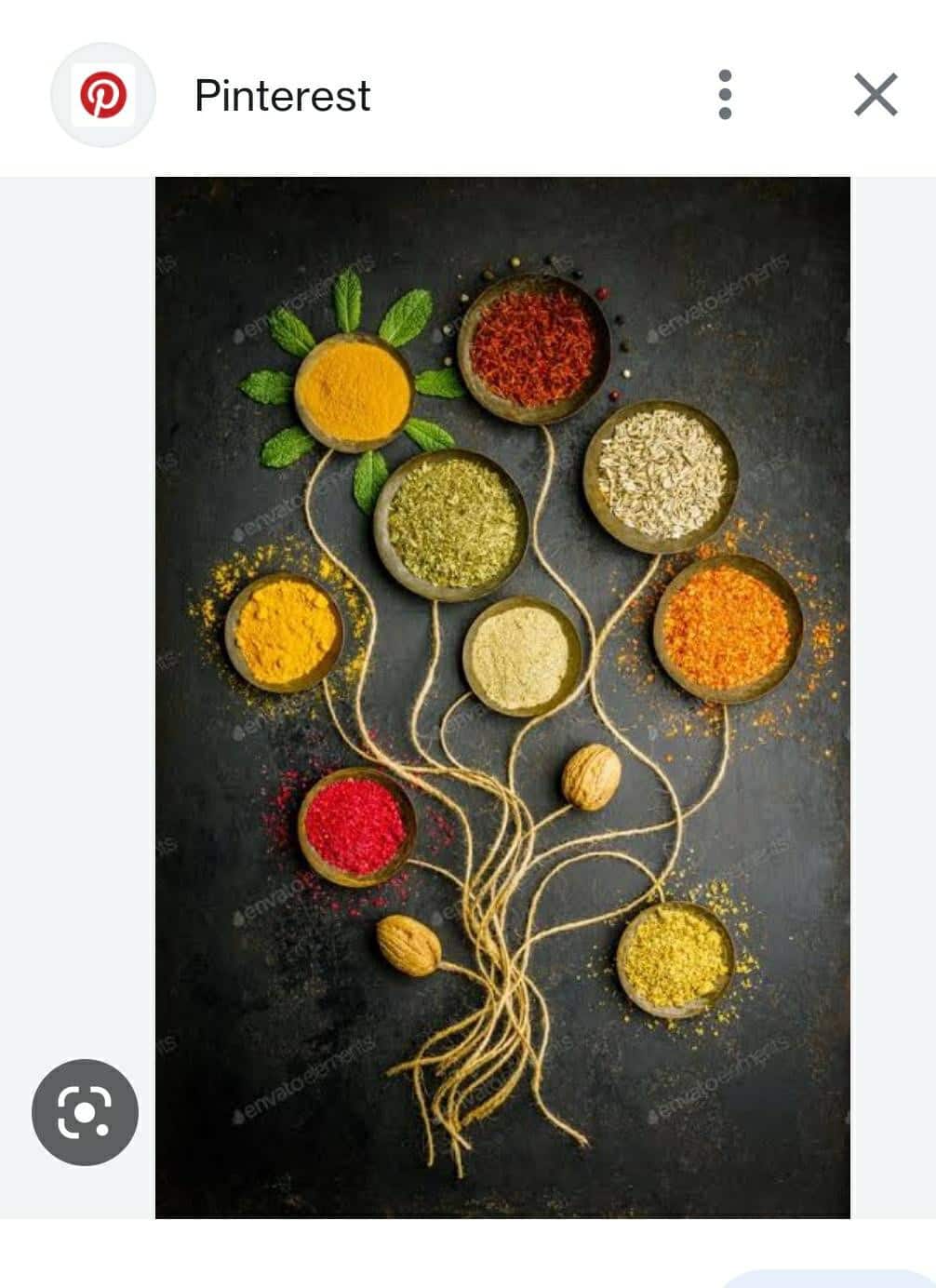Open the spices image full view

coord(502,696)
